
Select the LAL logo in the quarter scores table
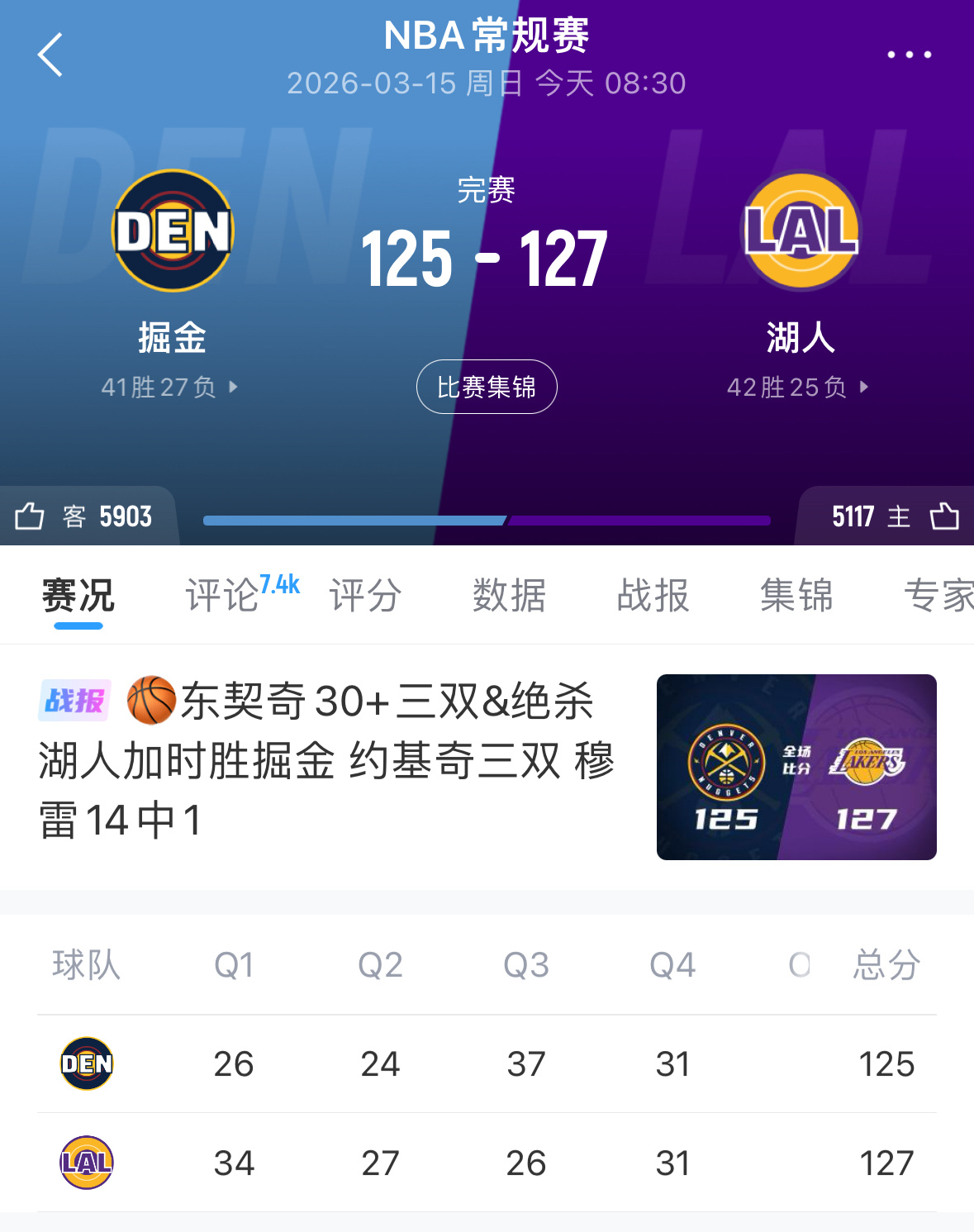pyautogui.click(x=86, y=1163)
